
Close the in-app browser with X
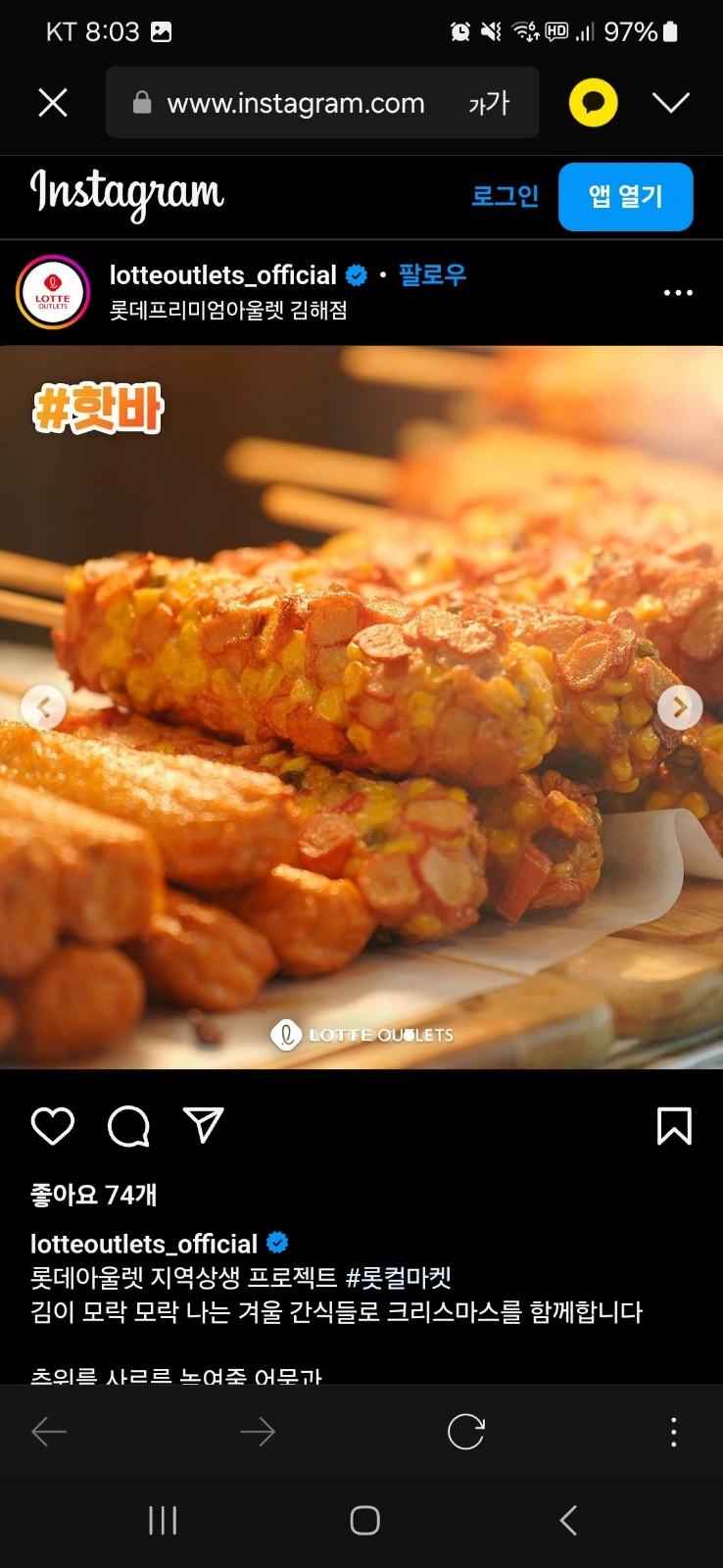pos(53,103)
